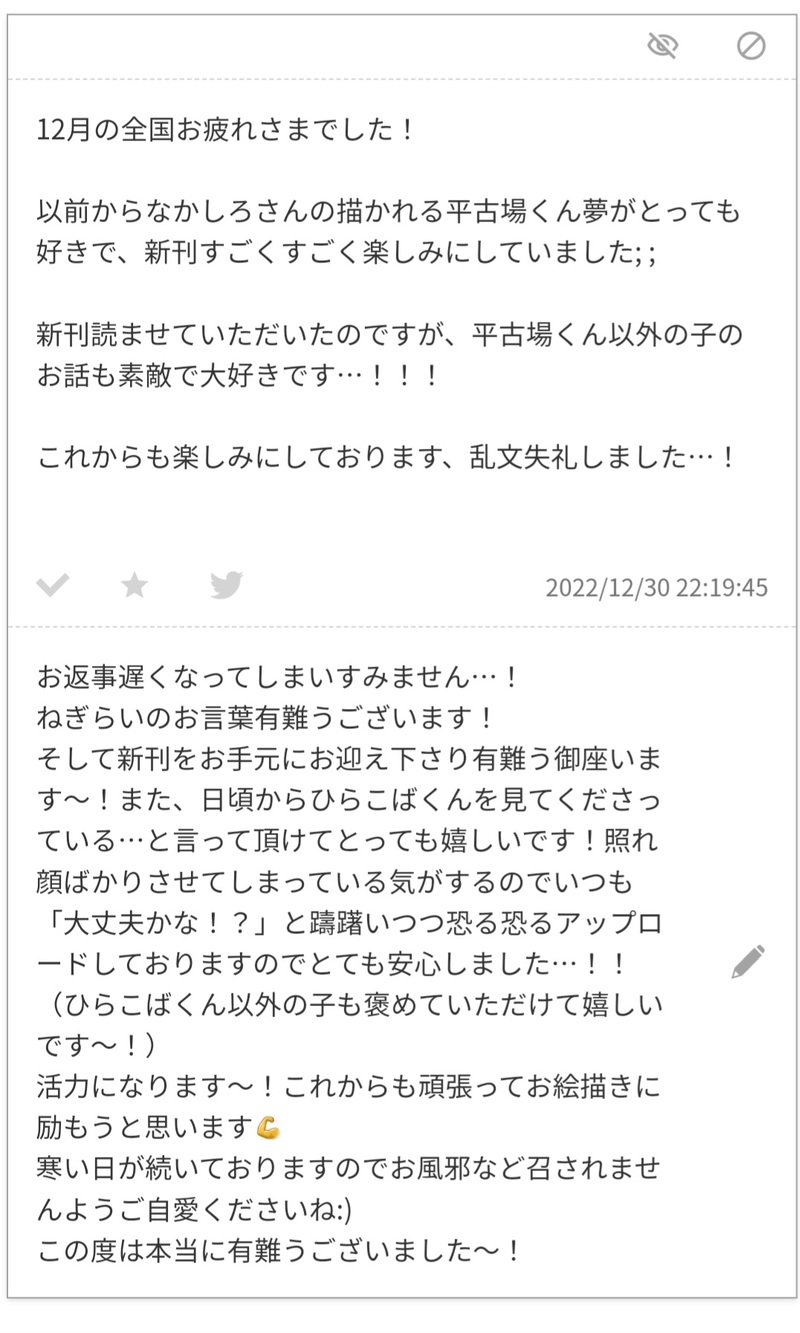Share this message on Twitter
Image resolution: width=800 pixels, height=1333 pixels.
pos(227,585)
